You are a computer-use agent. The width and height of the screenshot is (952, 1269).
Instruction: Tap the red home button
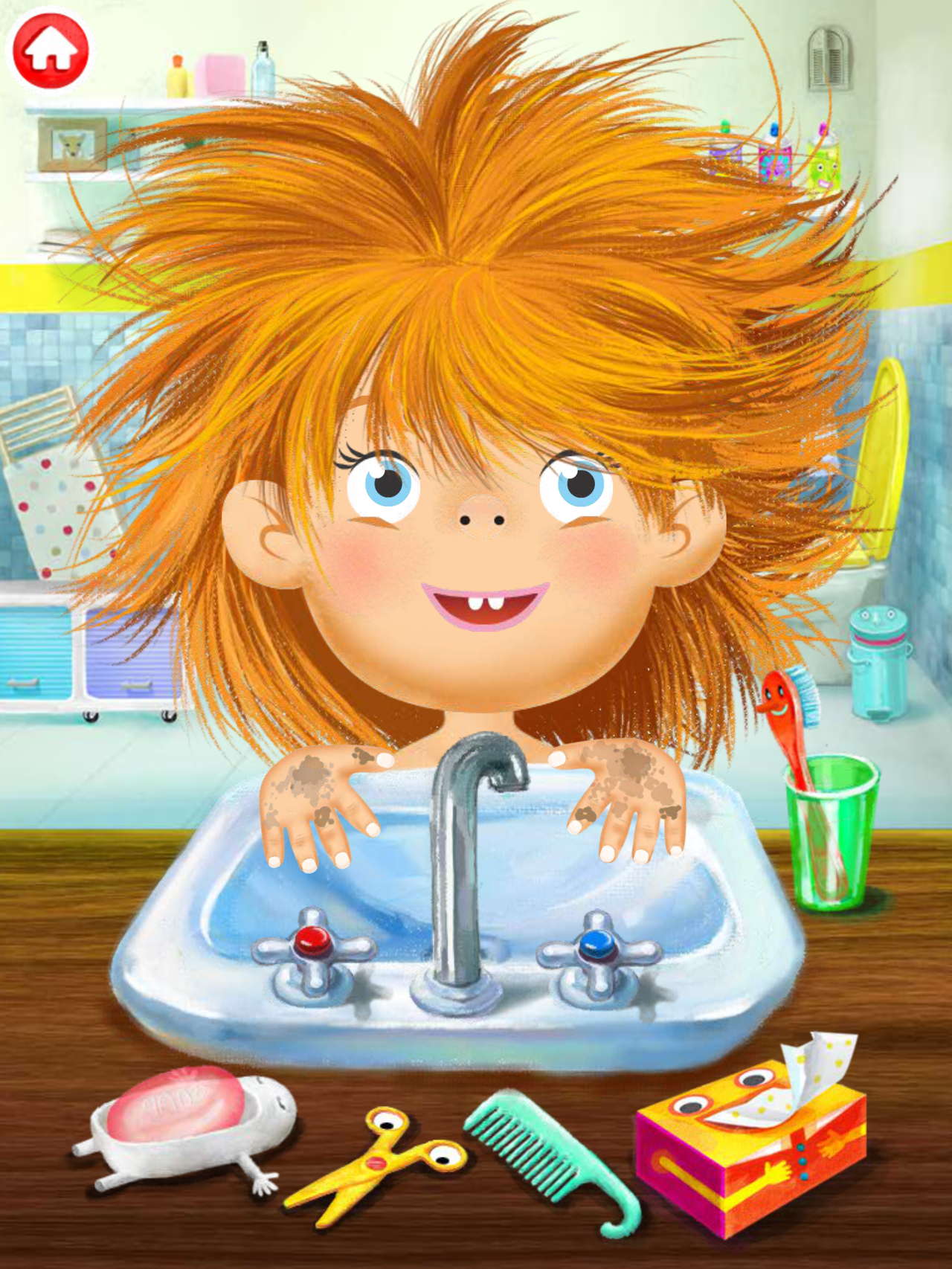51,51
